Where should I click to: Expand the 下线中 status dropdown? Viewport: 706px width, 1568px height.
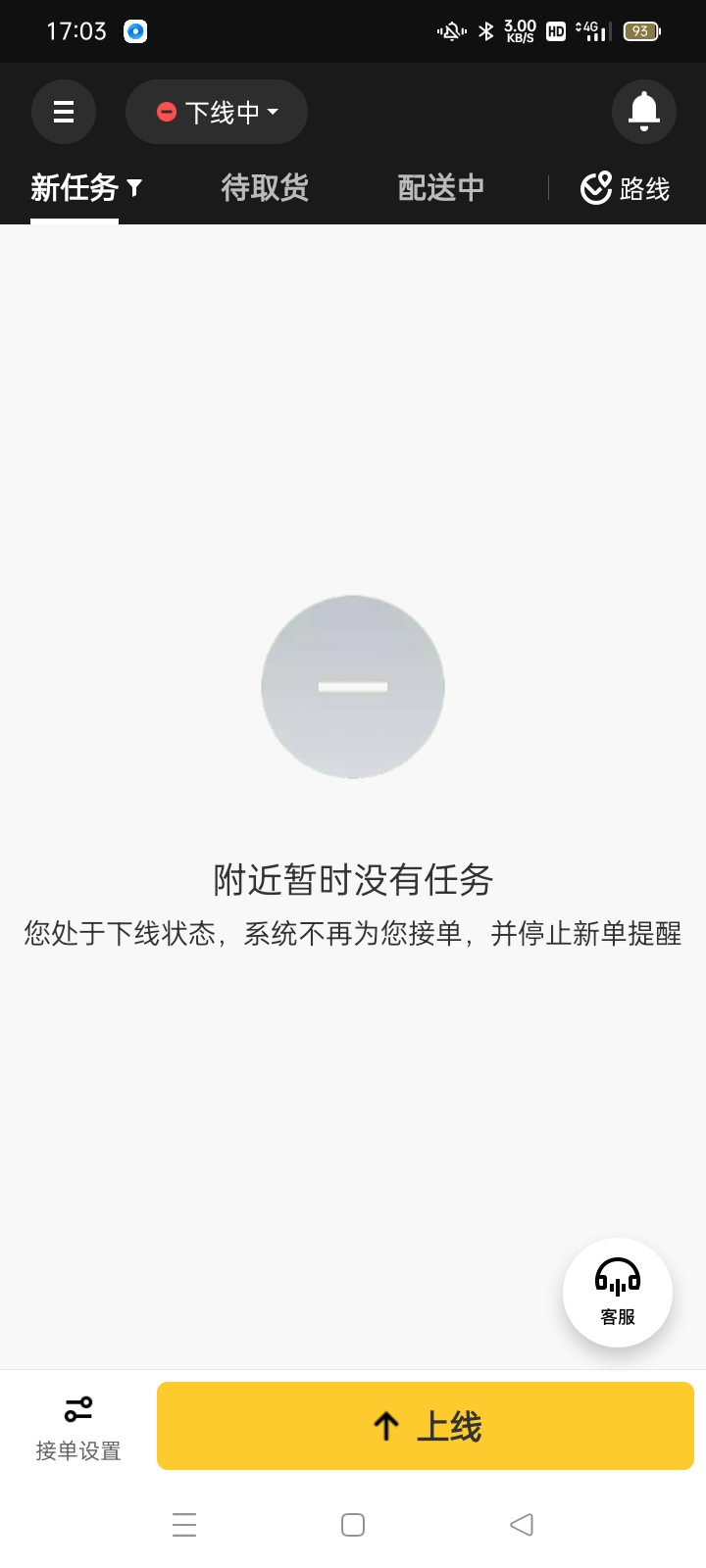[217, 112]
